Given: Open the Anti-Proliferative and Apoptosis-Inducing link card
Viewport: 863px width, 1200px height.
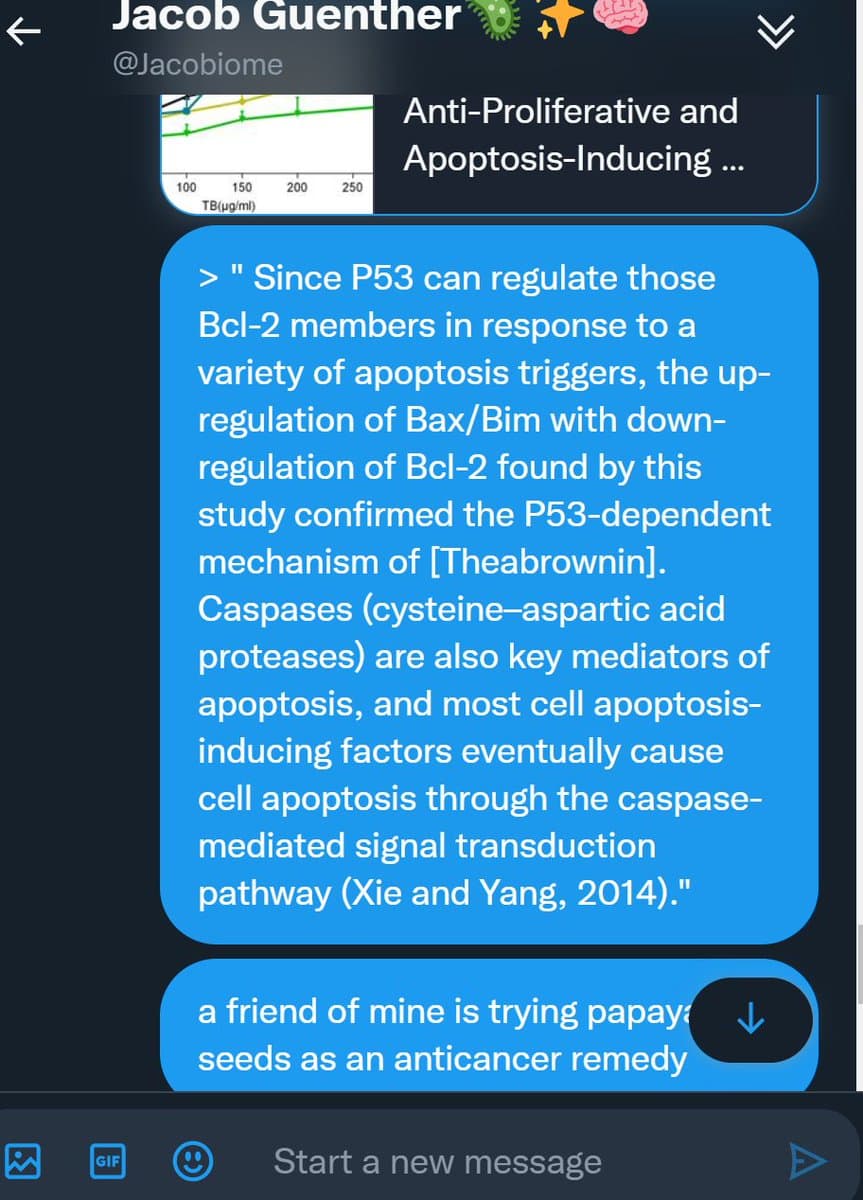Looking at the screenshot, I should click(x=570, y=135).
